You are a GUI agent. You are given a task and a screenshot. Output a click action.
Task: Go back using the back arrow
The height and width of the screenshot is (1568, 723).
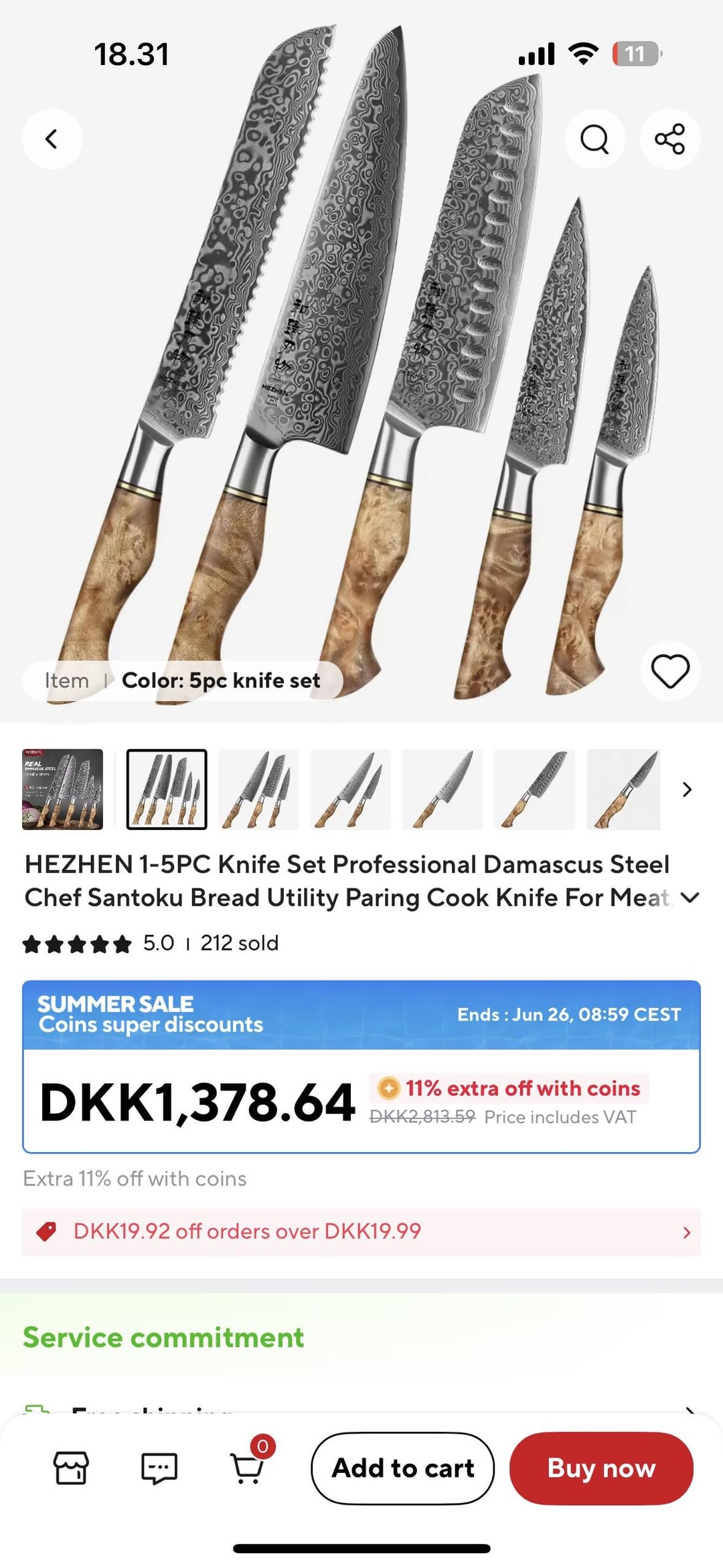tap(52, 139)
